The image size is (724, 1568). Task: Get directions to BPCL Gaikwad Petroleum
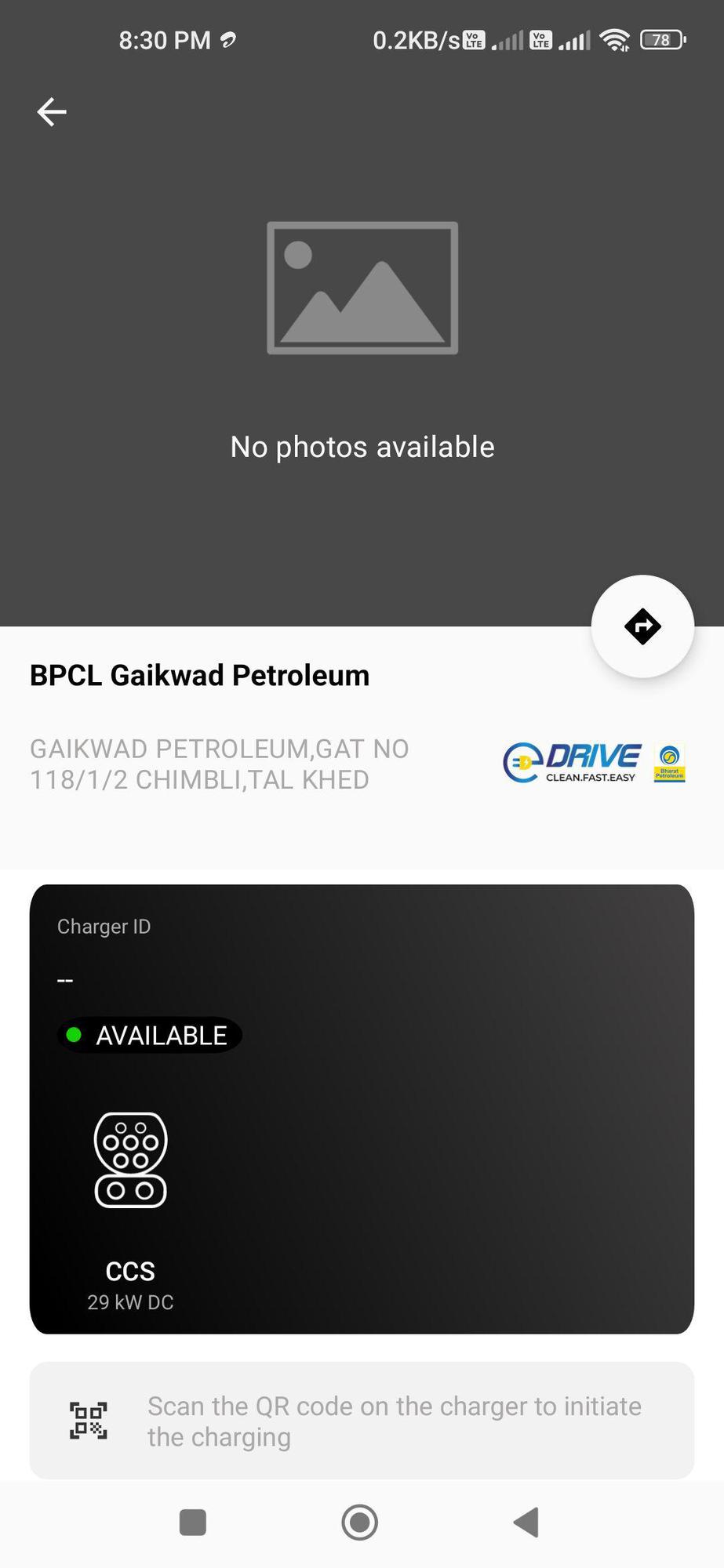642,626
